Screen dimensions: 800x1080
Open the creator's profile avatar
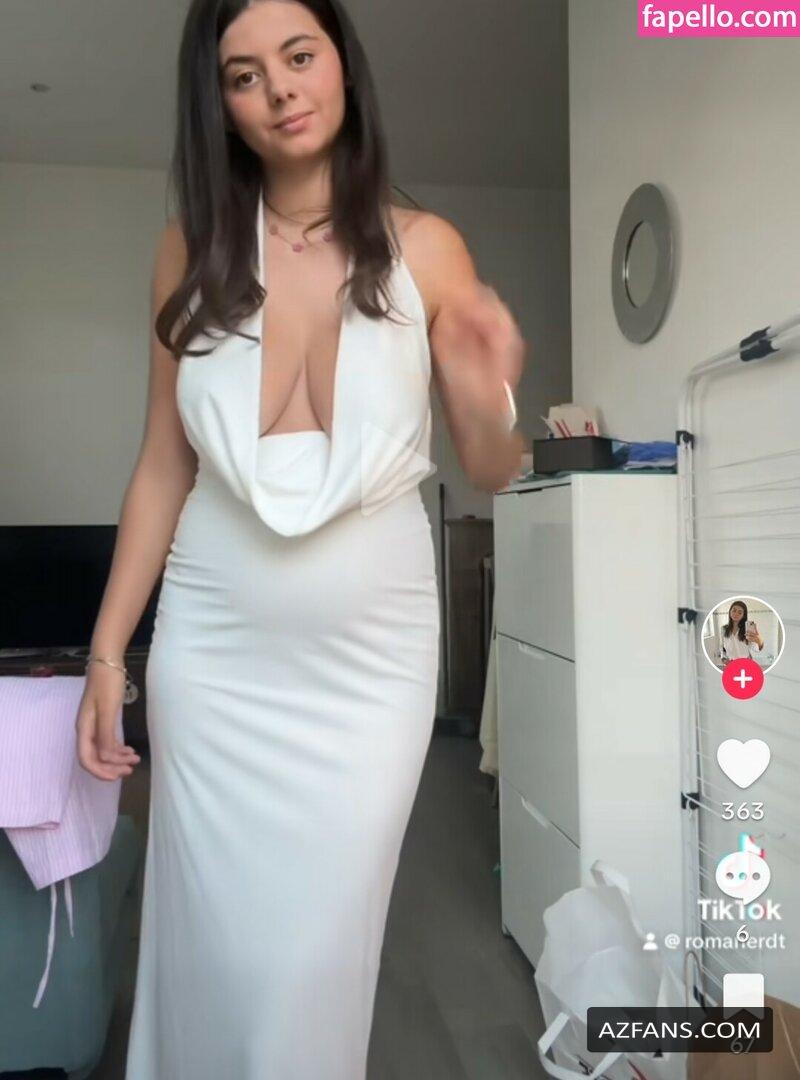tap(742, 634)
